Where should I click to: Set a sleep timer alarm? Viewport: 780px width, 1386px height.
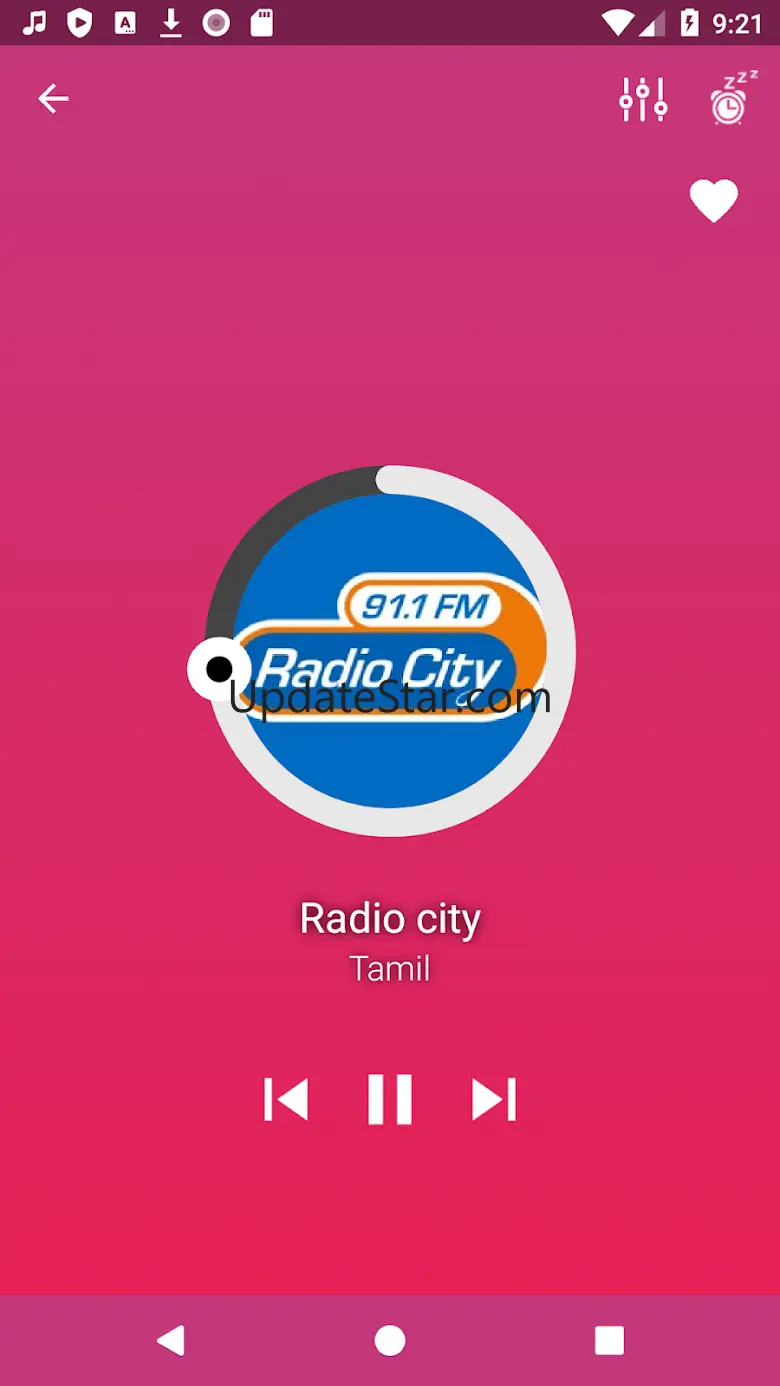point(732,98)
